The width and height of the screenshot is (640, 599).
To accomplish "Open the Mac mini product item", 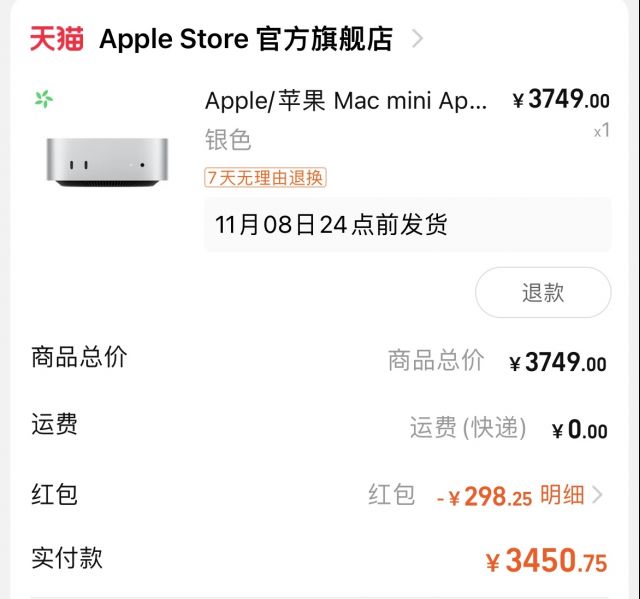I will [x=346, y=101].
